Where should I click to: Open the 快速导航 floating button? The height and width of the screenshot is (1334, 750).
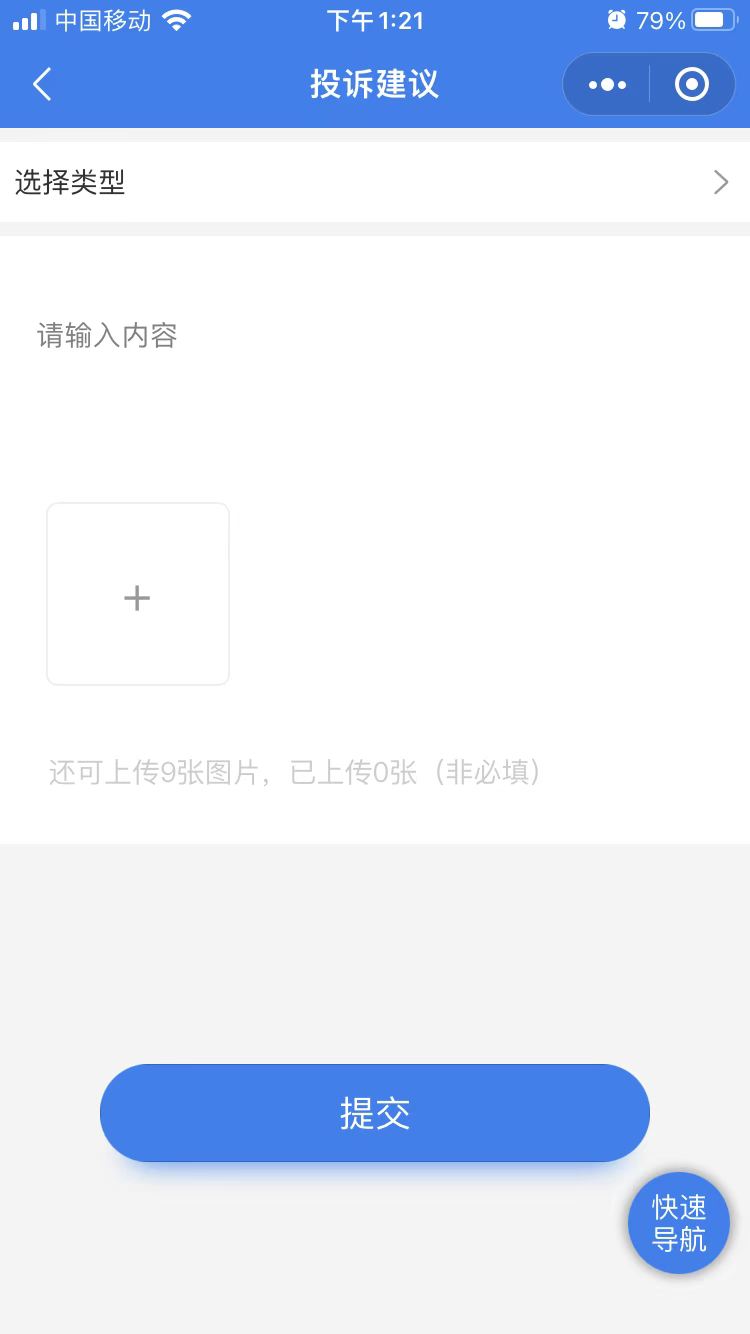[679, 1222]
